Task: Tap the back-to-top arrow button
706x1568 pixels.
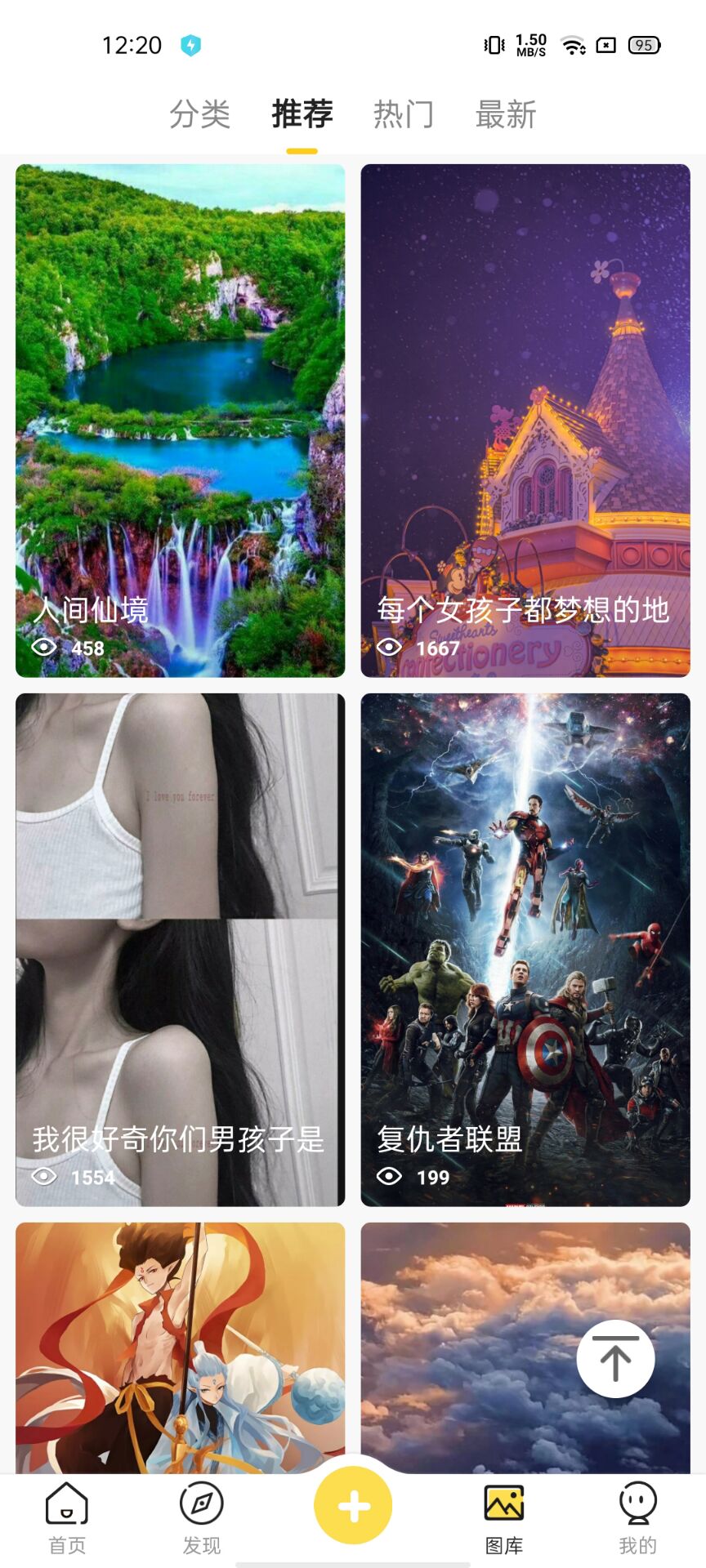Action: coord(615,1359)
